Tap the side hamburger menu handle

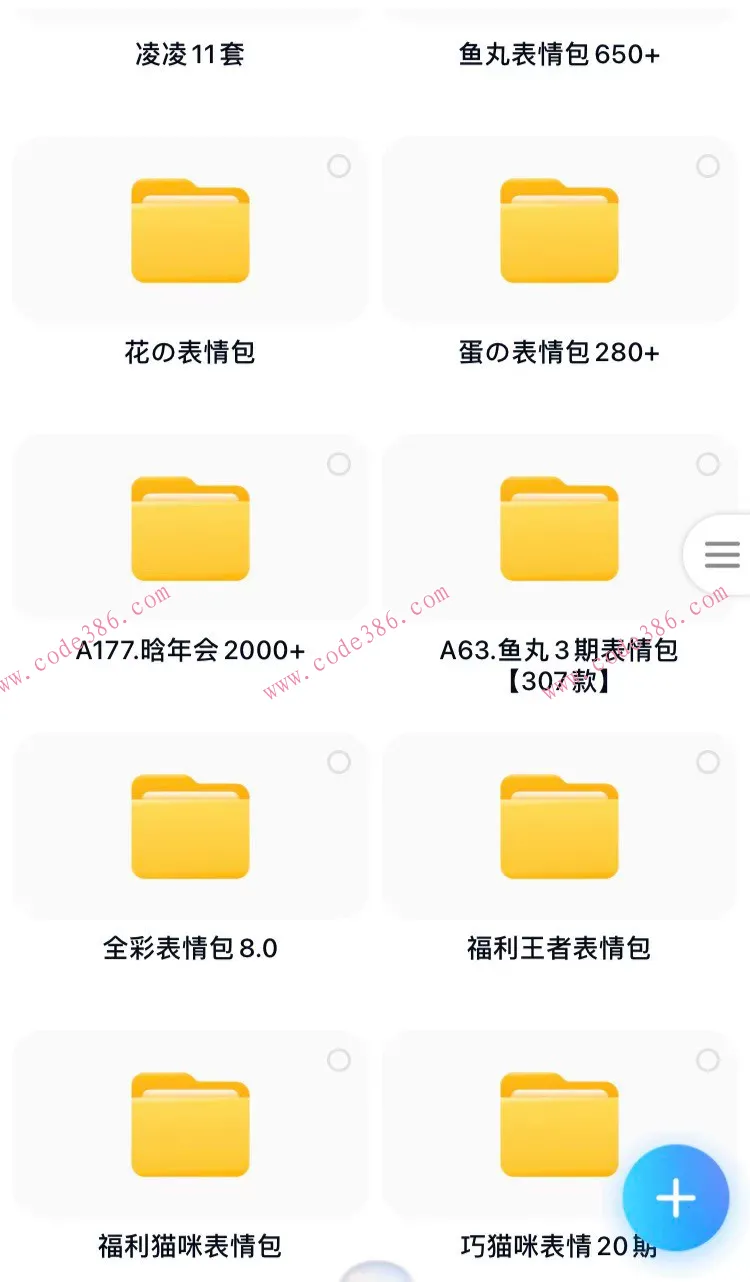tap(720, 554)
